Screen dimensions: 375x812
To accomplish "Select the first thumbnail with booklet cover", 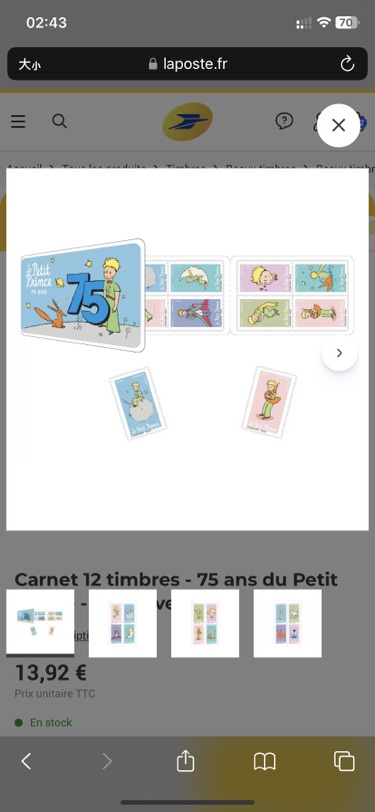I will click(x=40, y=623).
